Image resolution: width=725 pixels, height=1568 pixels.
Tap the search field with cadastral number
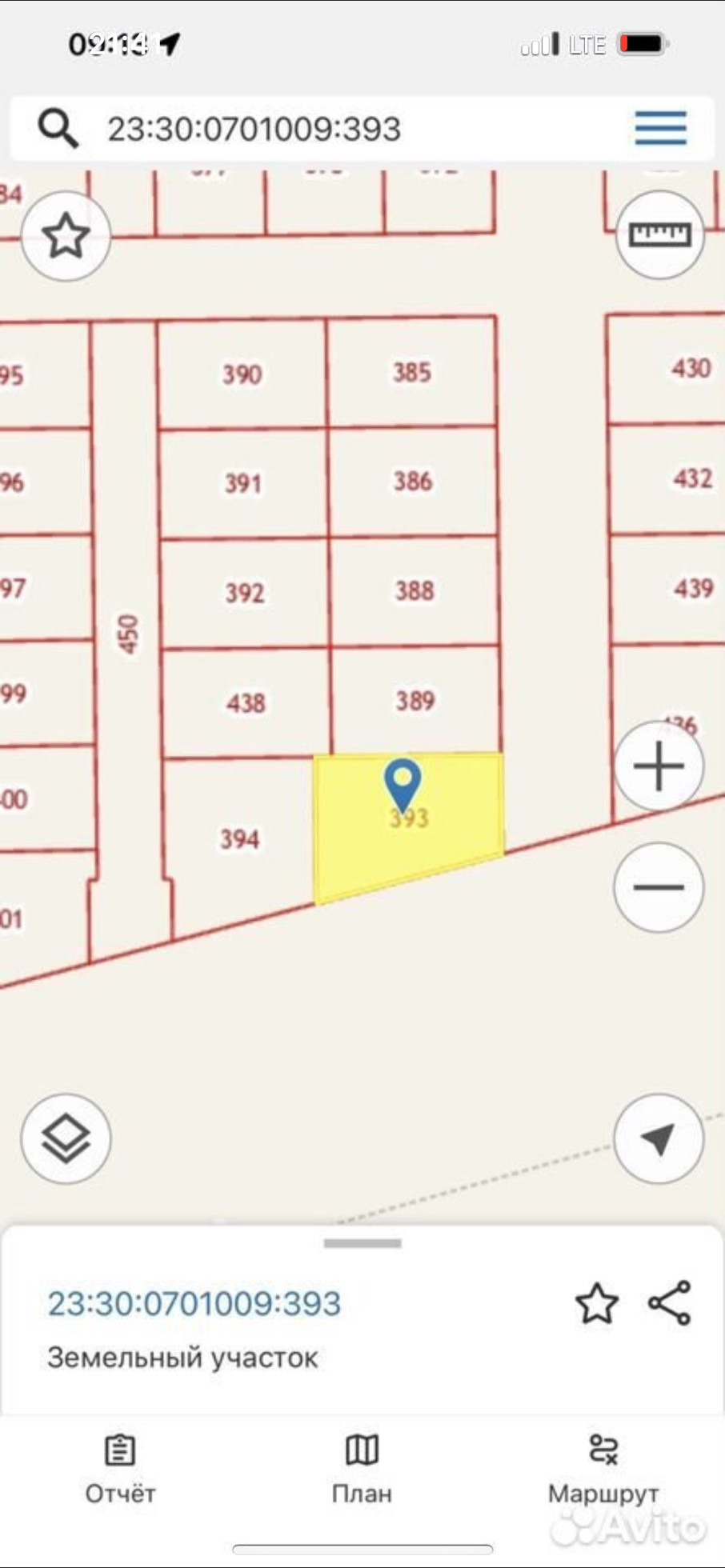(x=320, y=129)
